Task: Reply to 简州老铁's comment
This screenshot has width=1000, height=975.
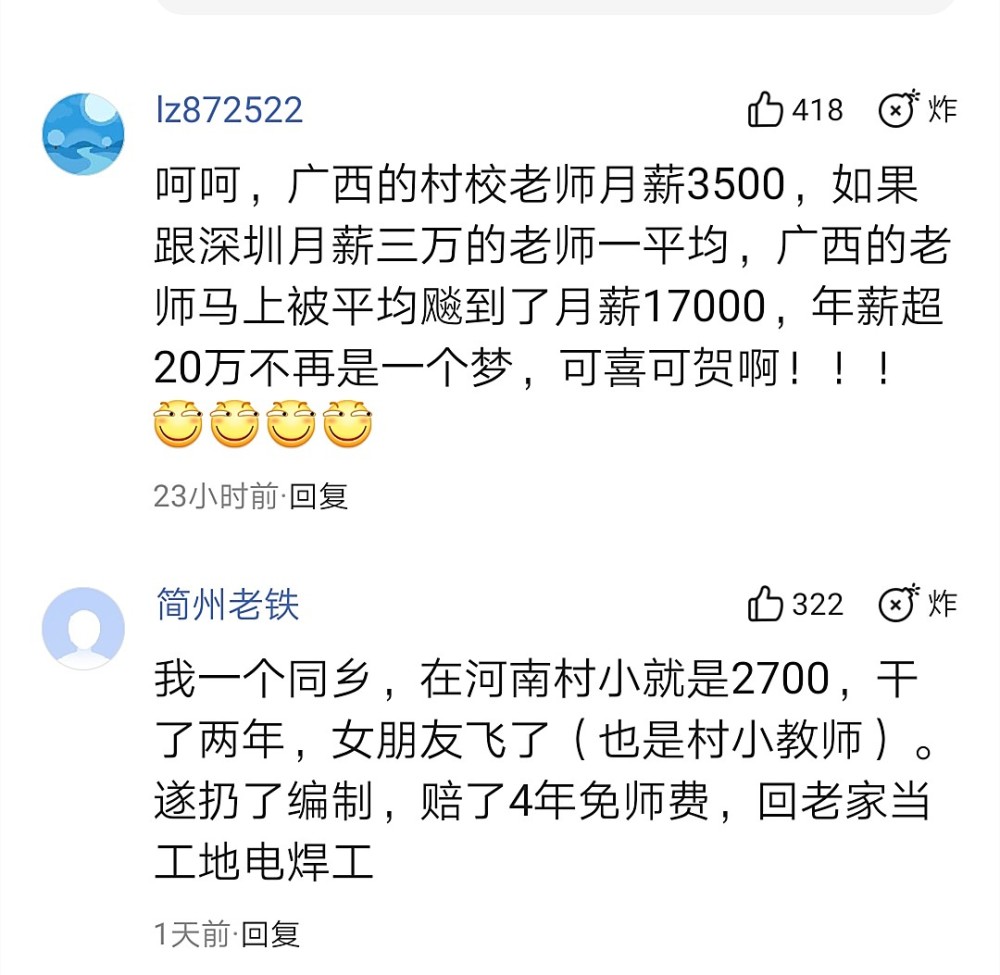Action: (x=270, y=935)
